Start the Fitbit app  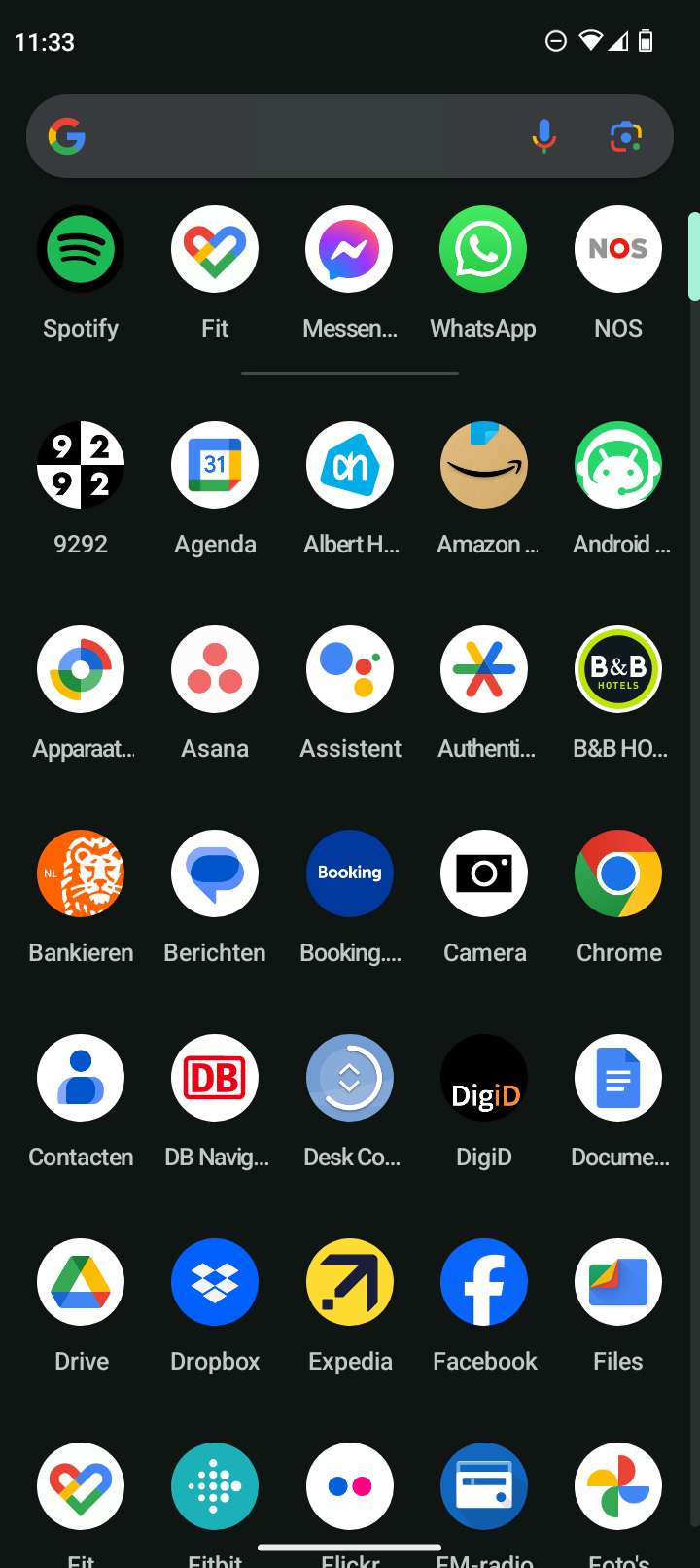point(215,1485)
